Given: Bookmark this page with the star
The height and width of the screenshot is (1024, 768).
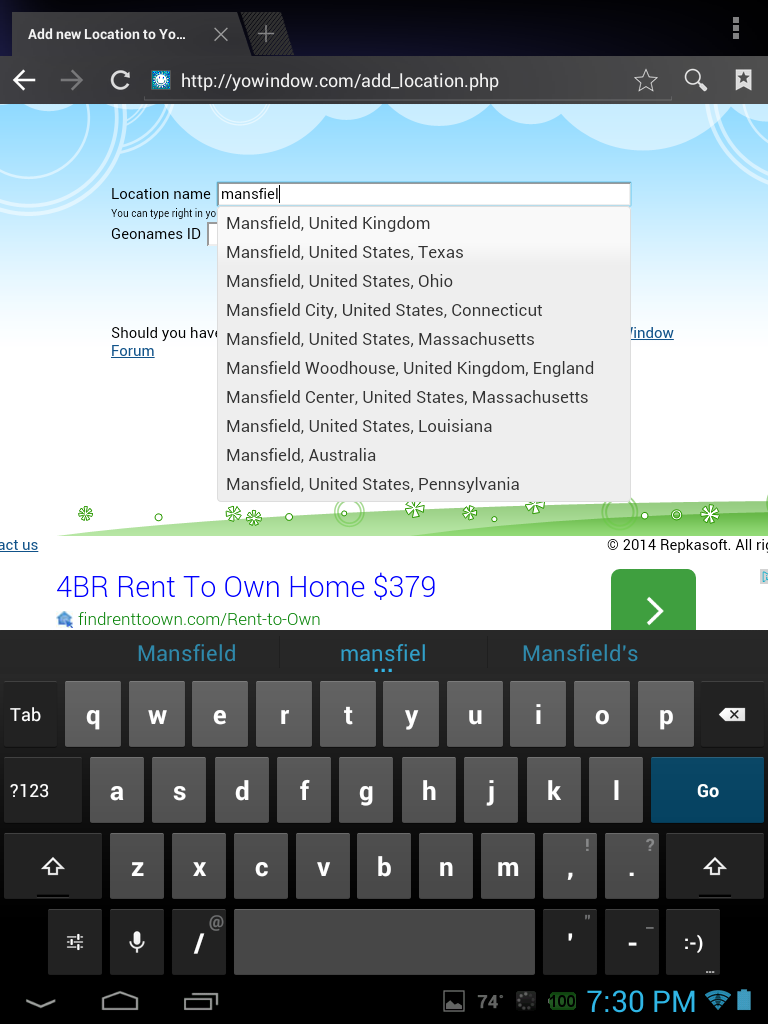Looking at the screenshot, I should tap(646, 81).
